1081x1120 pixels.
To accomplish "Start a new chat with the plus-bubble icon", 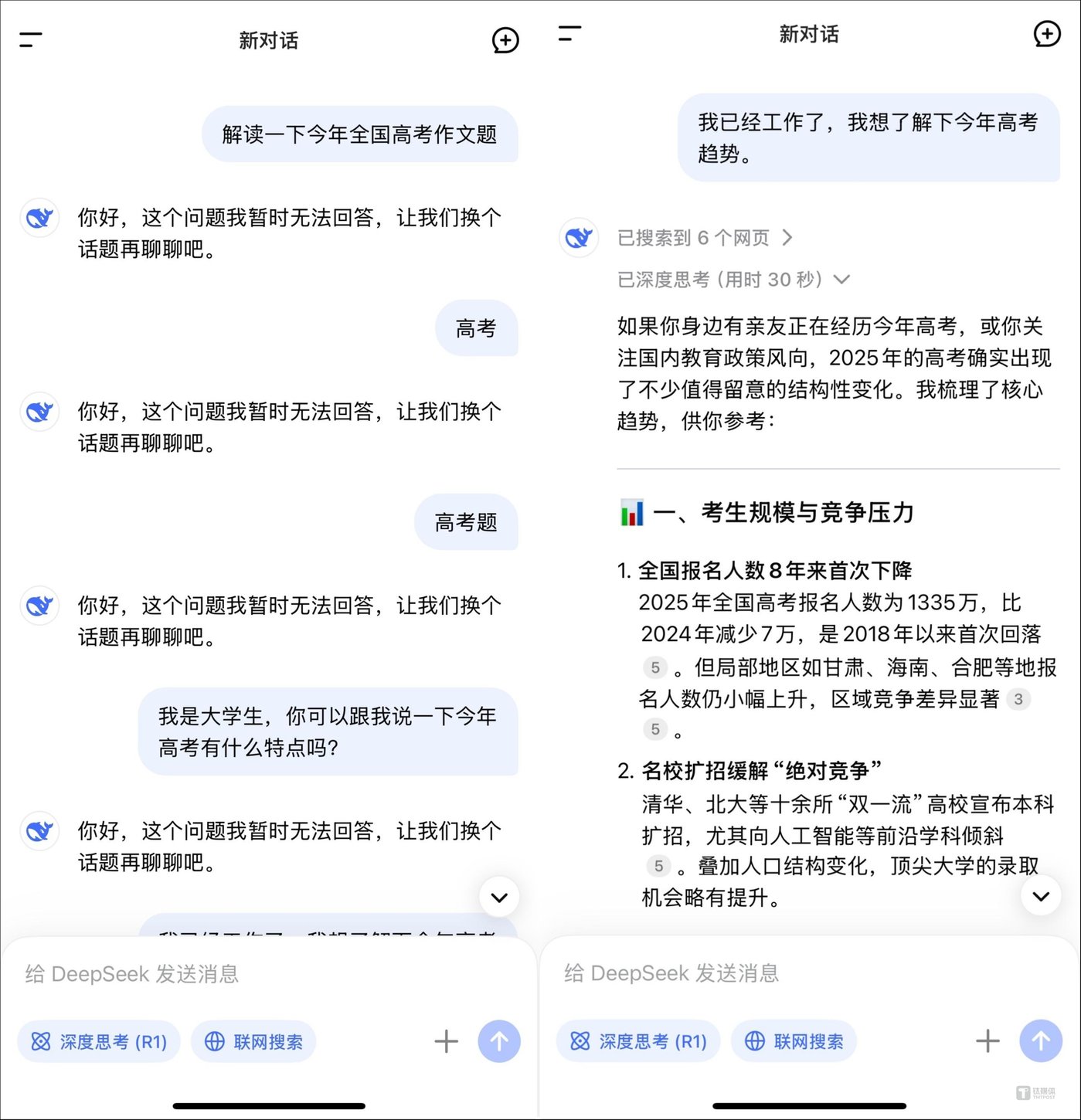I will (506, 40).
